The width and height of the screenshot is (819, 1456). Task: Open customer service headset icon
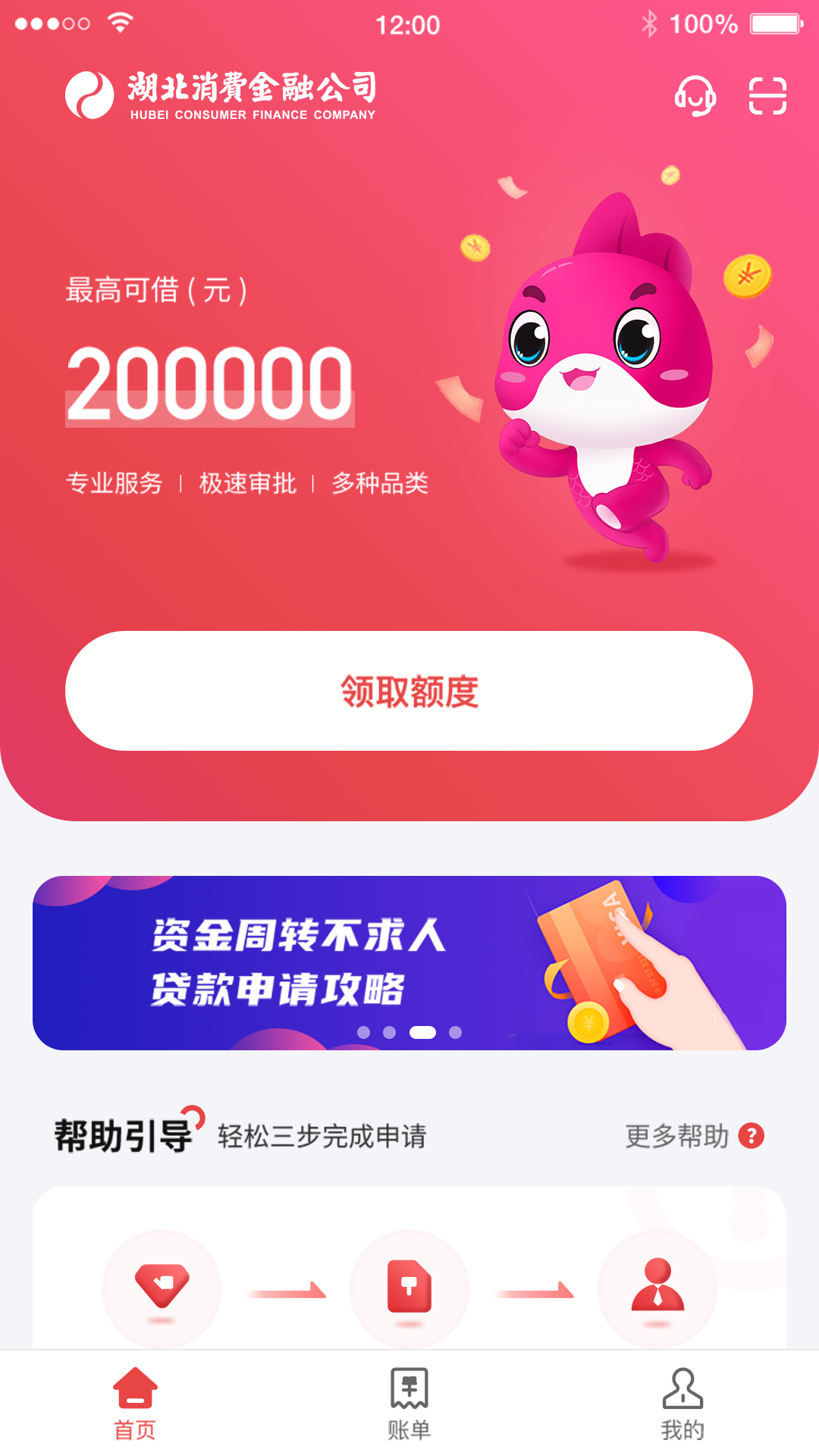pyautogui.click(x=695, y=96)
